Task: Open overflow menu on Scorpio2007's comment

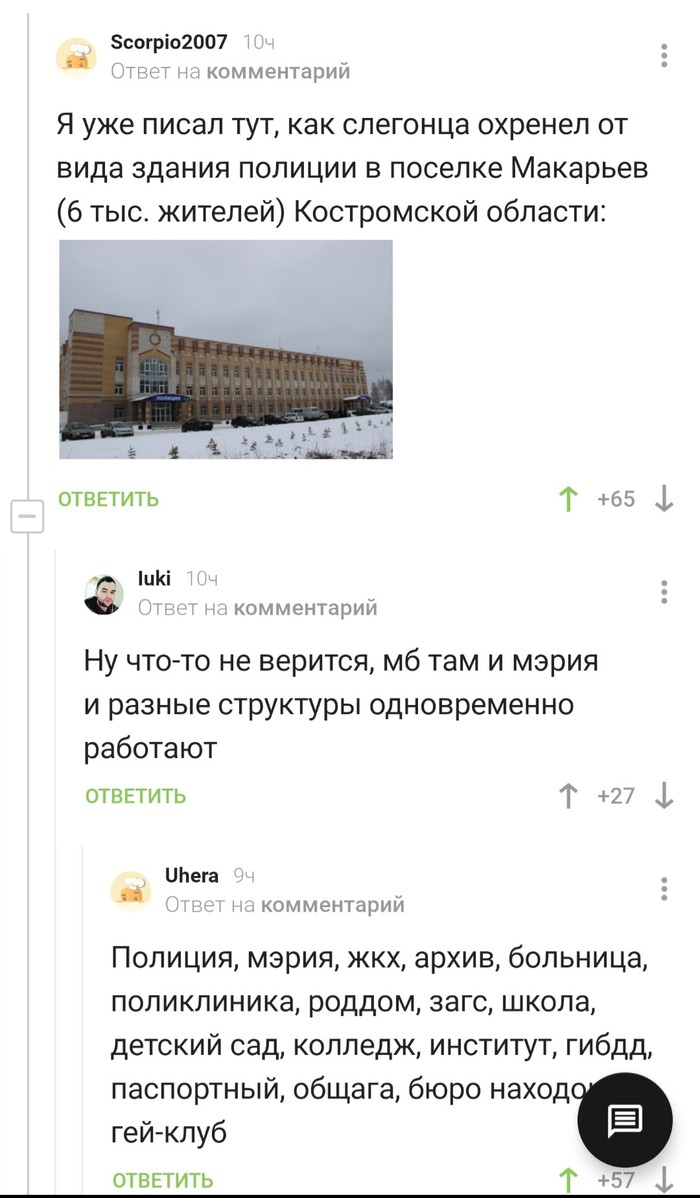Action: pyautogui.click(x=664, y=55)
